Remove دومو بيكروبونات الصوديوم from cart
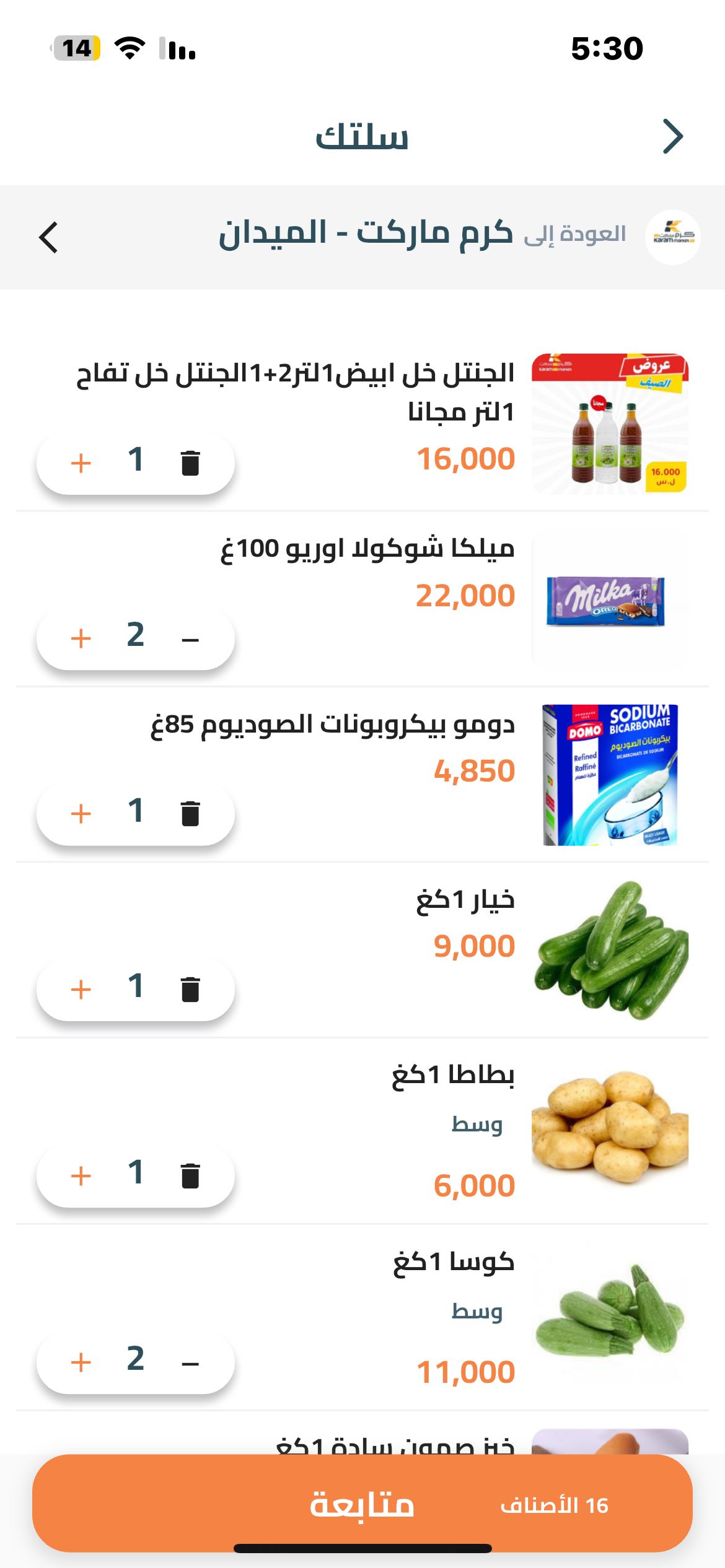 pos(190,813)
